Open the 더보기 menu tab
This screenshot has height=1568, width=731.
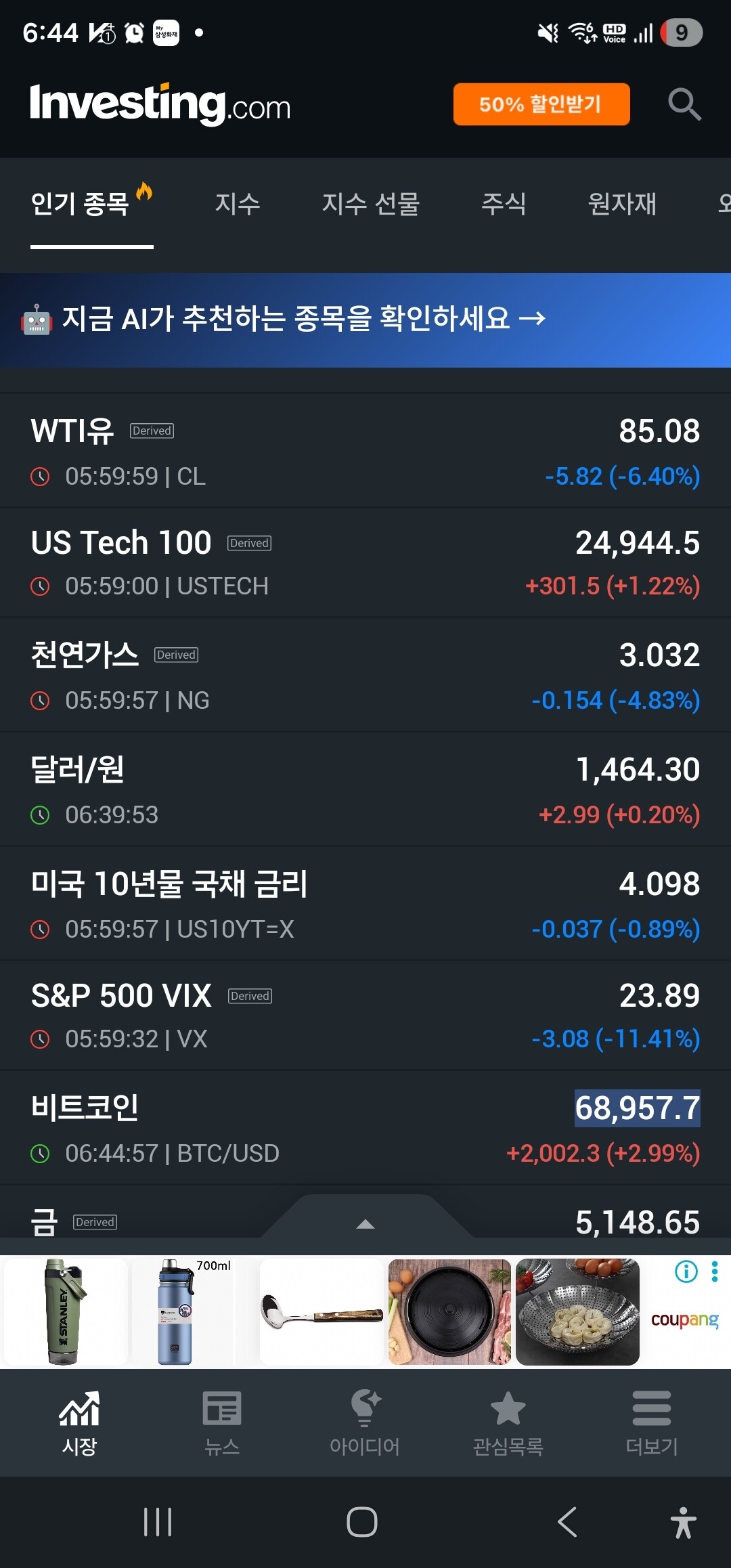652,1423
